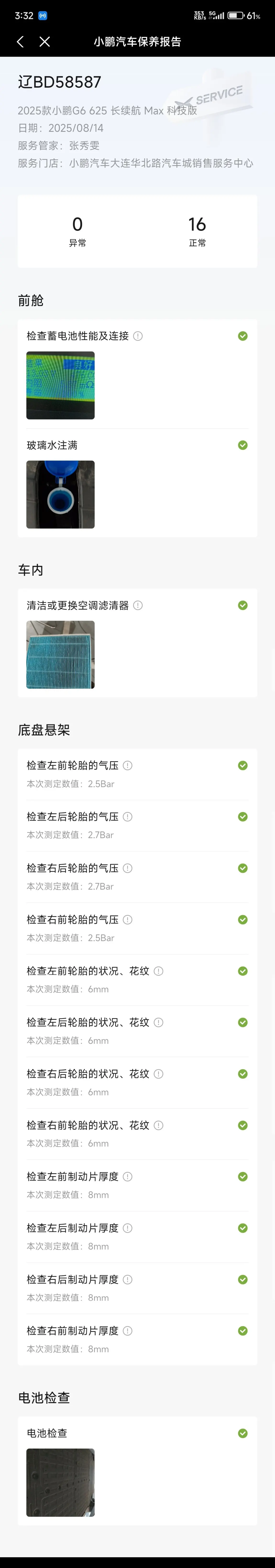This screenshot has height=1568, width=275.
Task: Tap info icon beside 检查右前制动片厚度
Action: click(127, 1331)
